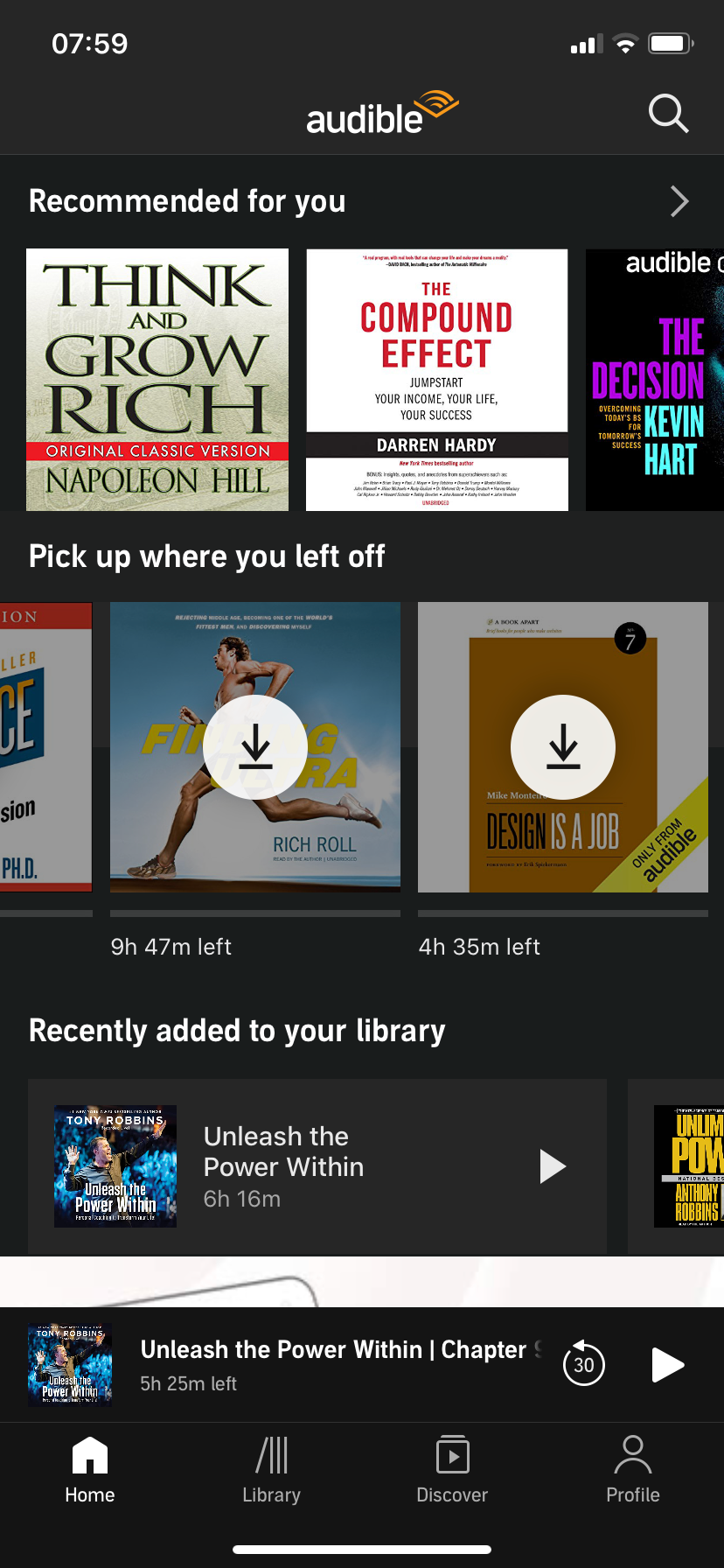Play Unleash the Power Within from library
The width and height of the screenshot is (724, 1568).
(x=553, y=1166)
